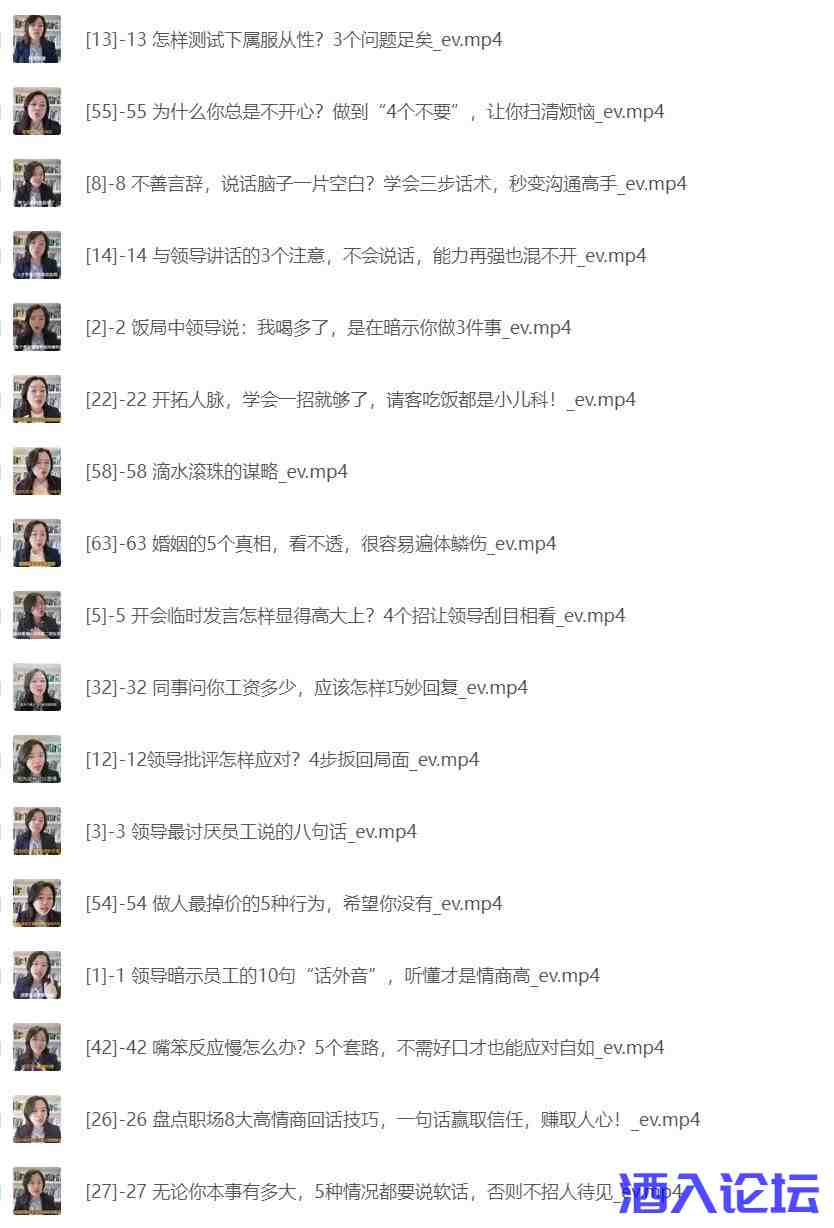834x1228 pixels.
Task: Play 1 领导暗示员工的10句话外音
Action: click(342, 976)
